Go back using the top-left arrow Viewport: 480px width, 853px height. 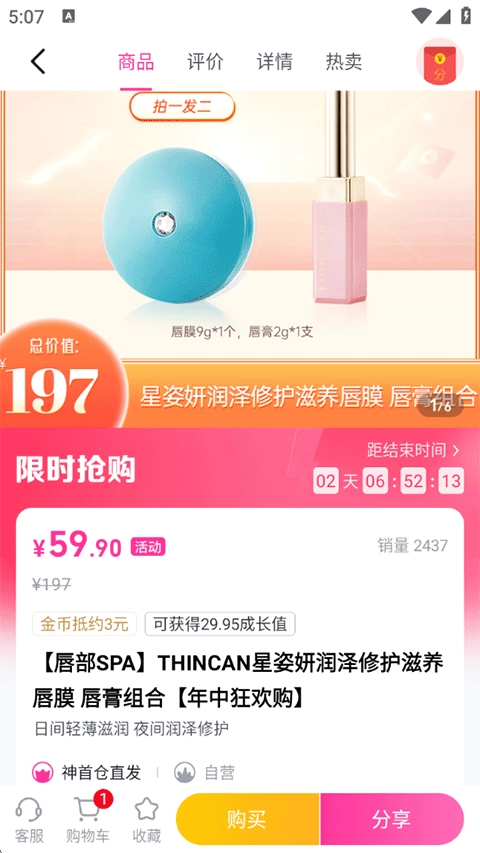click(38, 61)
